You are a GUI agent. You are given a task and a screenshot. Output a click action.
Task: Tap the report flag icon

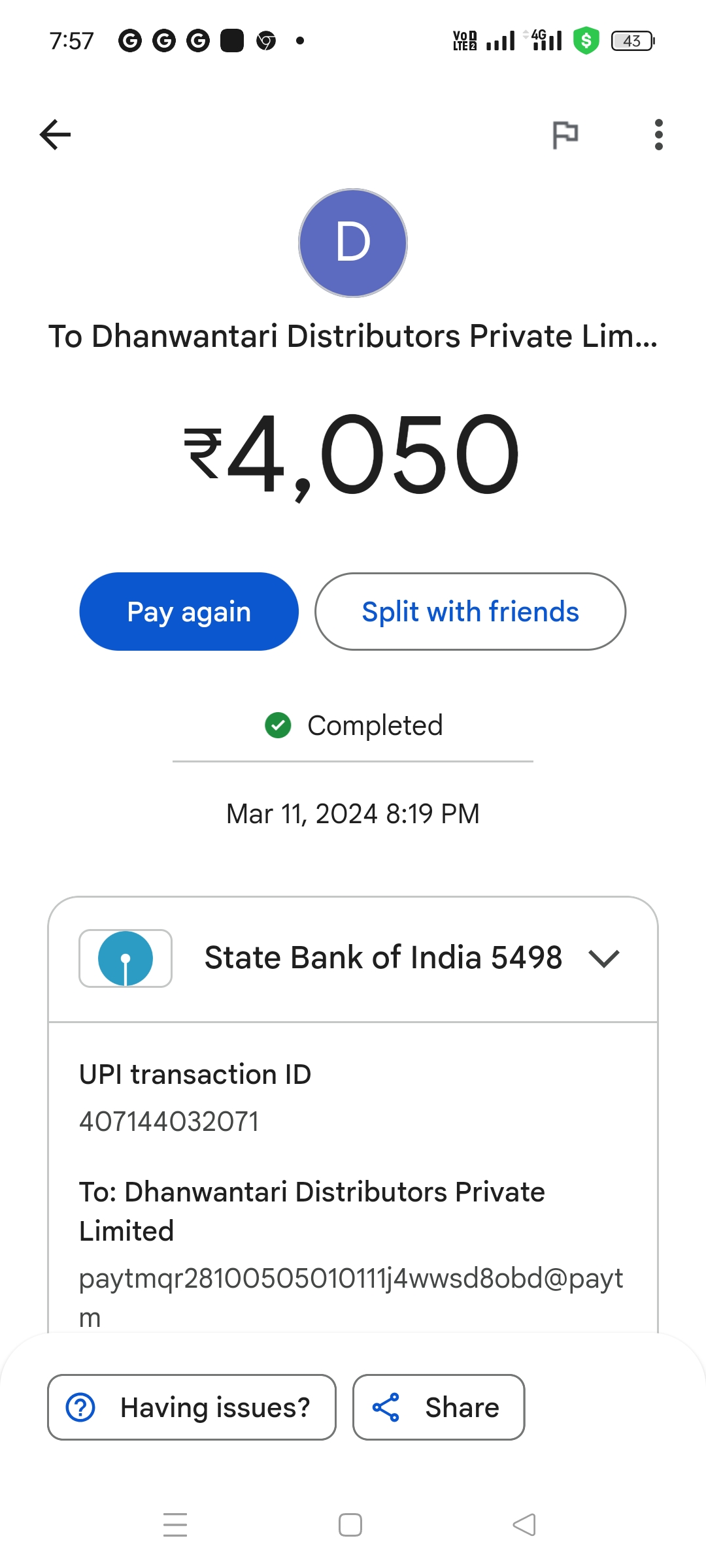[565, 135]
